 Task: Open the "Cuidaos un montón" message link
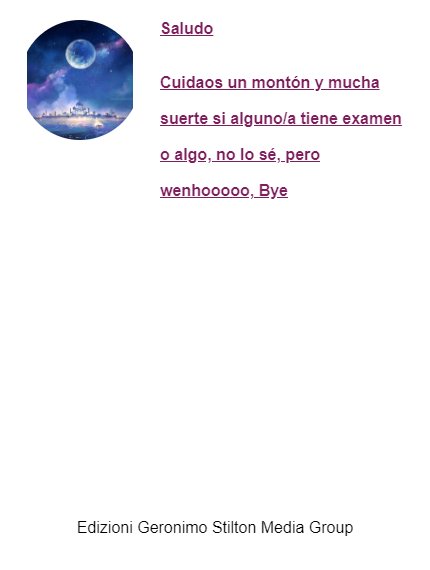point(281,136)
